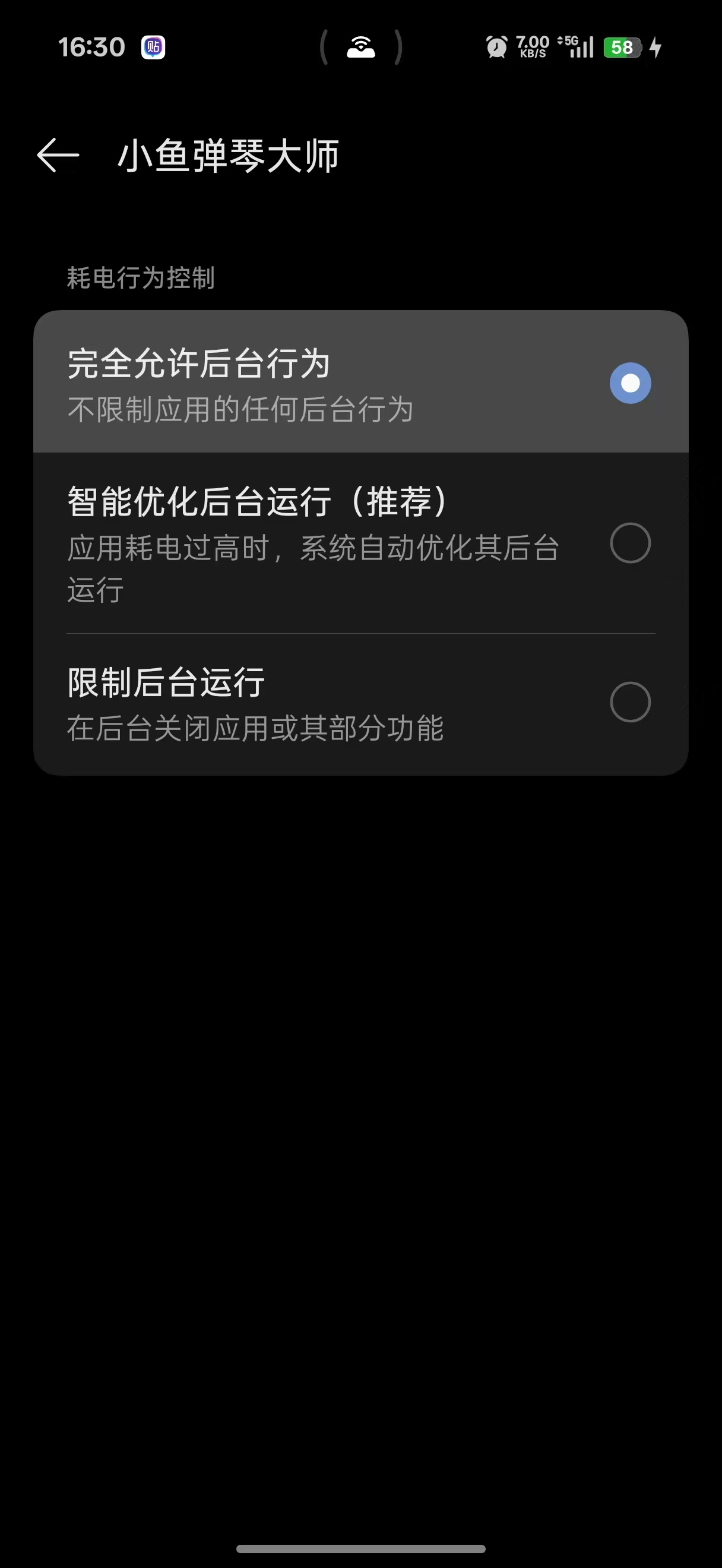Screen dimensions: 722x1568
Task: Click the battery level indicator showing 58
Action: [622, 46]
